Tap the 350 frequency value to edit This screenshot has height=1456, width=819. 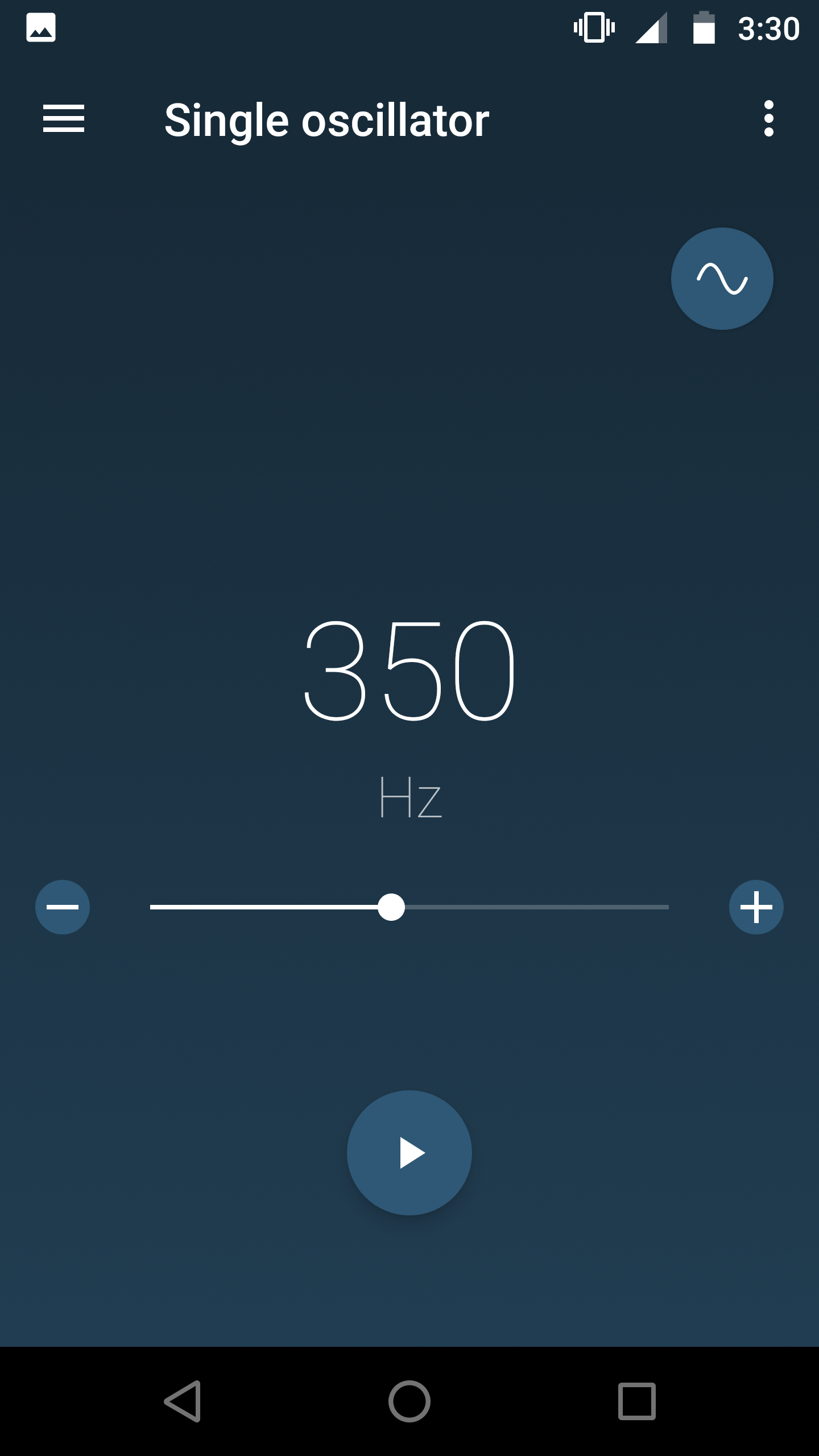click(409, 670)
